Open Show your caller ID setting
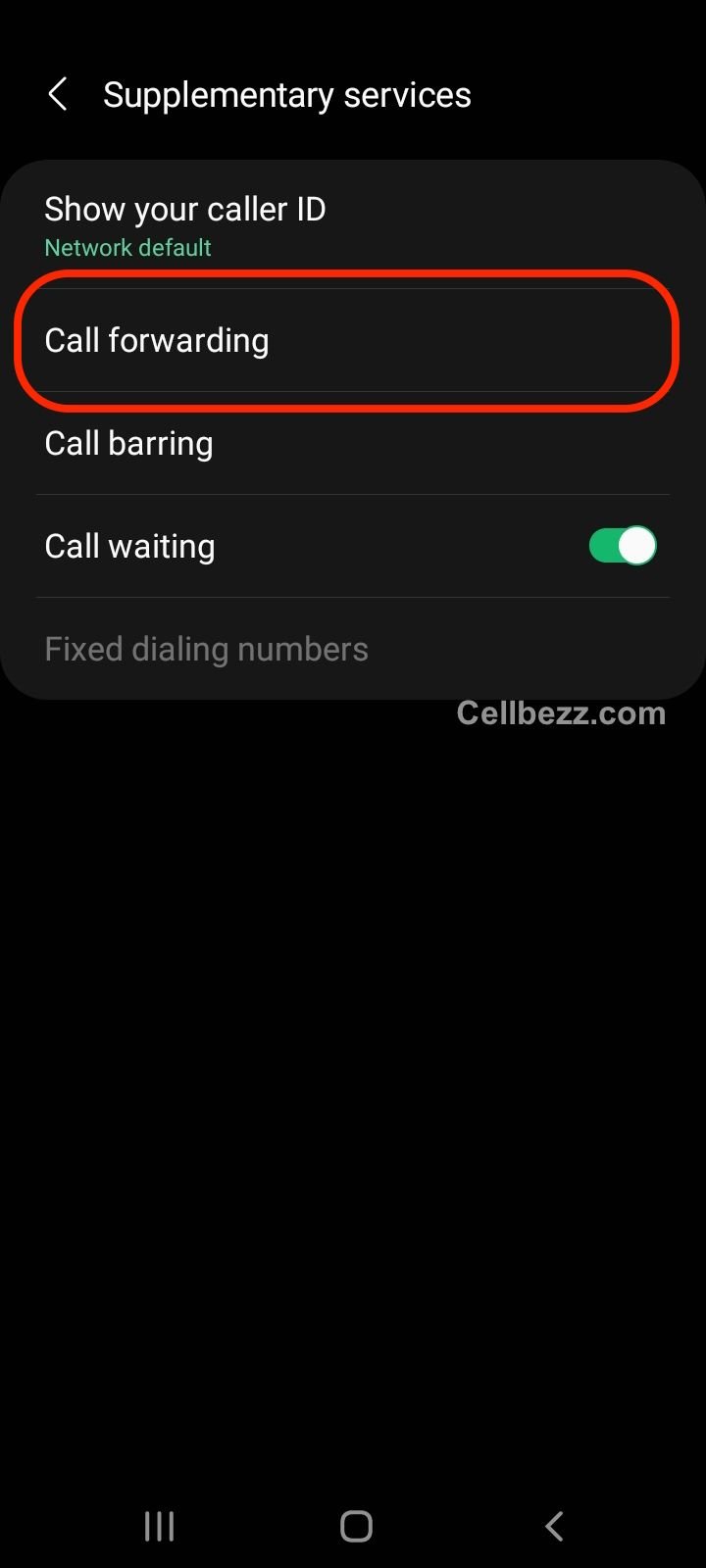The width and height of the screenshot is (706, 1568). tap(353, 225)
